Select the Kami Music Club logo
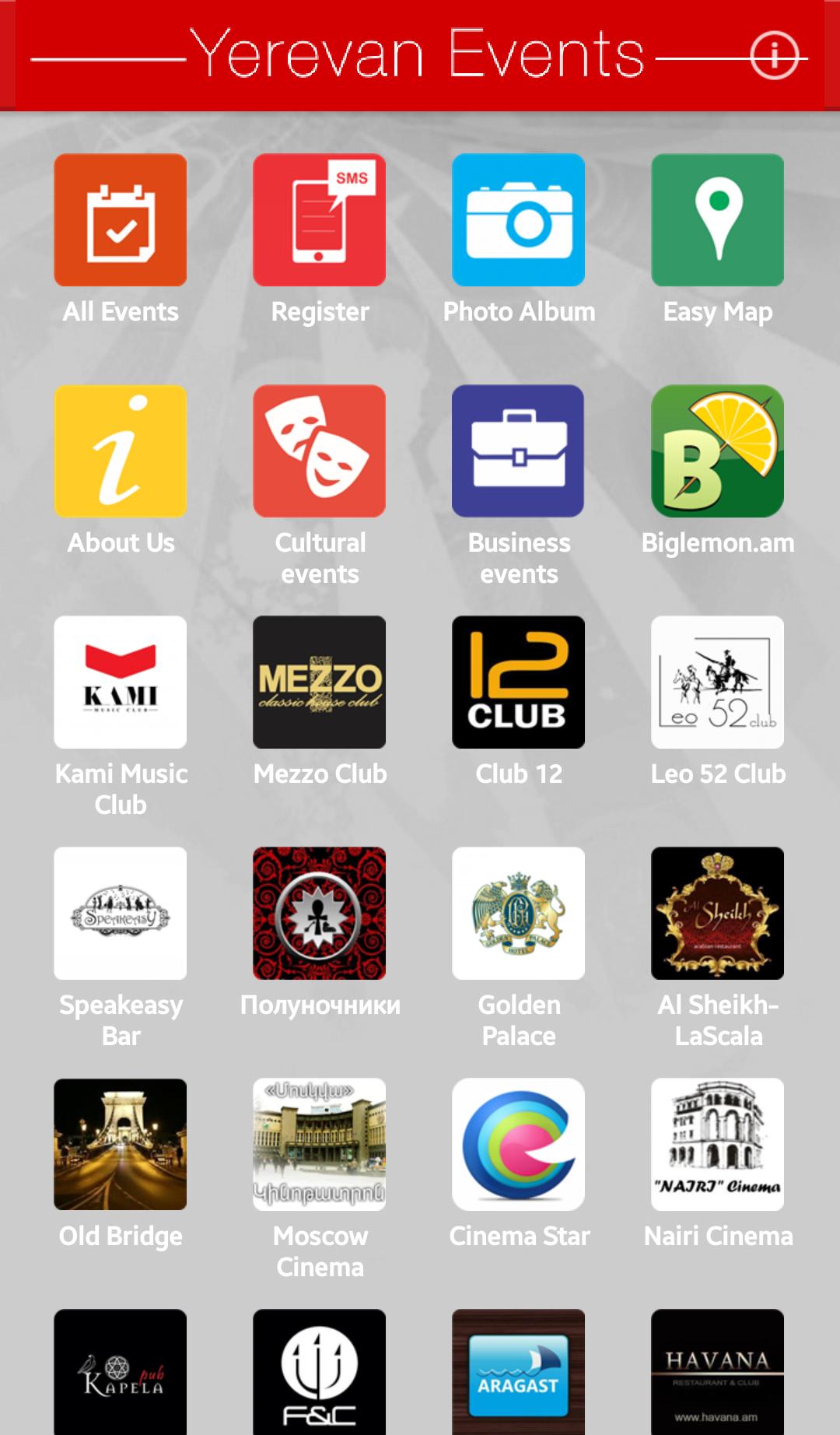The width and height of the screenshot is (840, 1435). tap(120, 682)
